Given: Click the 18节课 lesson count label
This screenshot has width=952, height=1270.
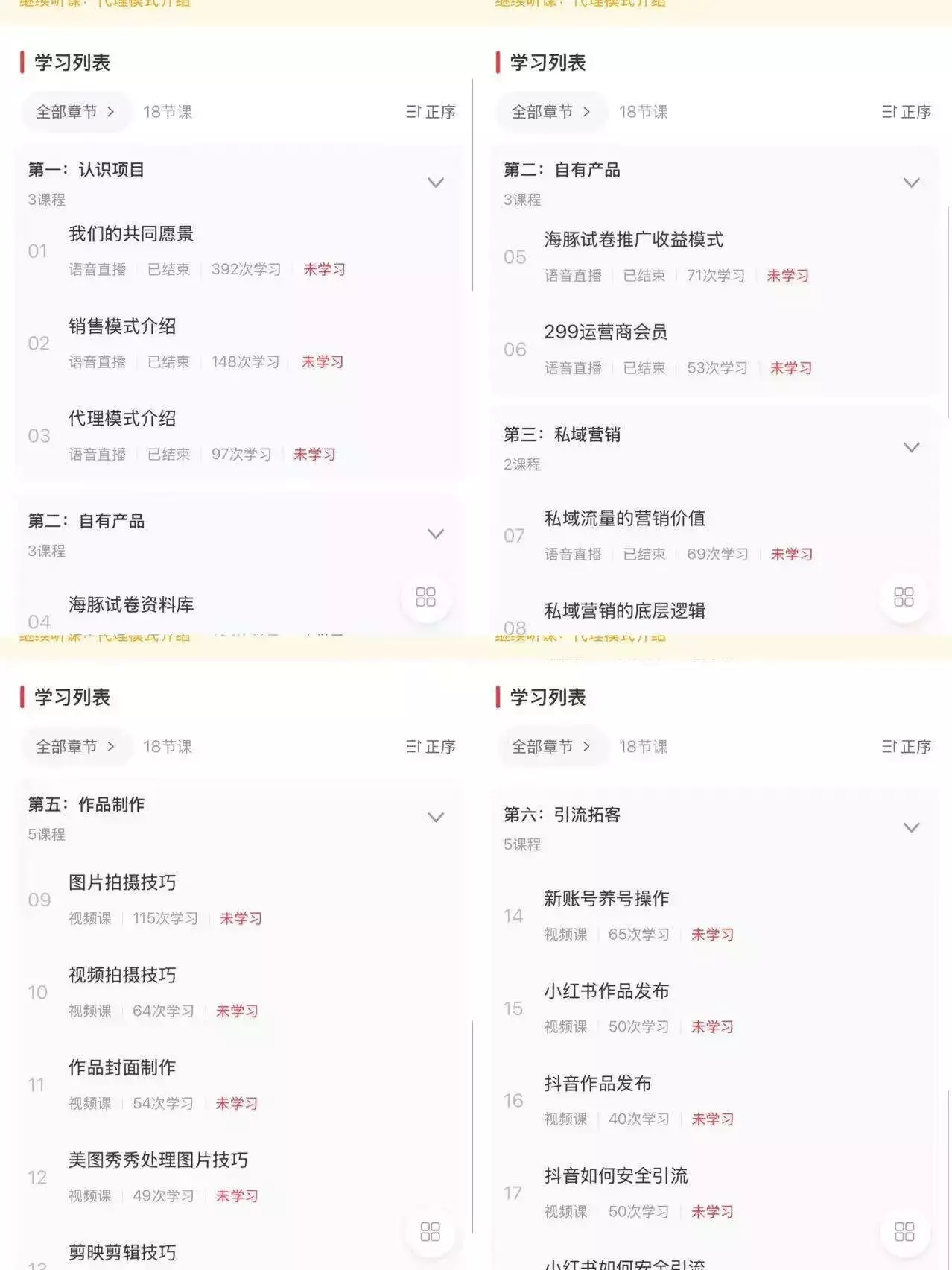Looking at the screenshot, I should pyautogui.click(x=167, y=111).
